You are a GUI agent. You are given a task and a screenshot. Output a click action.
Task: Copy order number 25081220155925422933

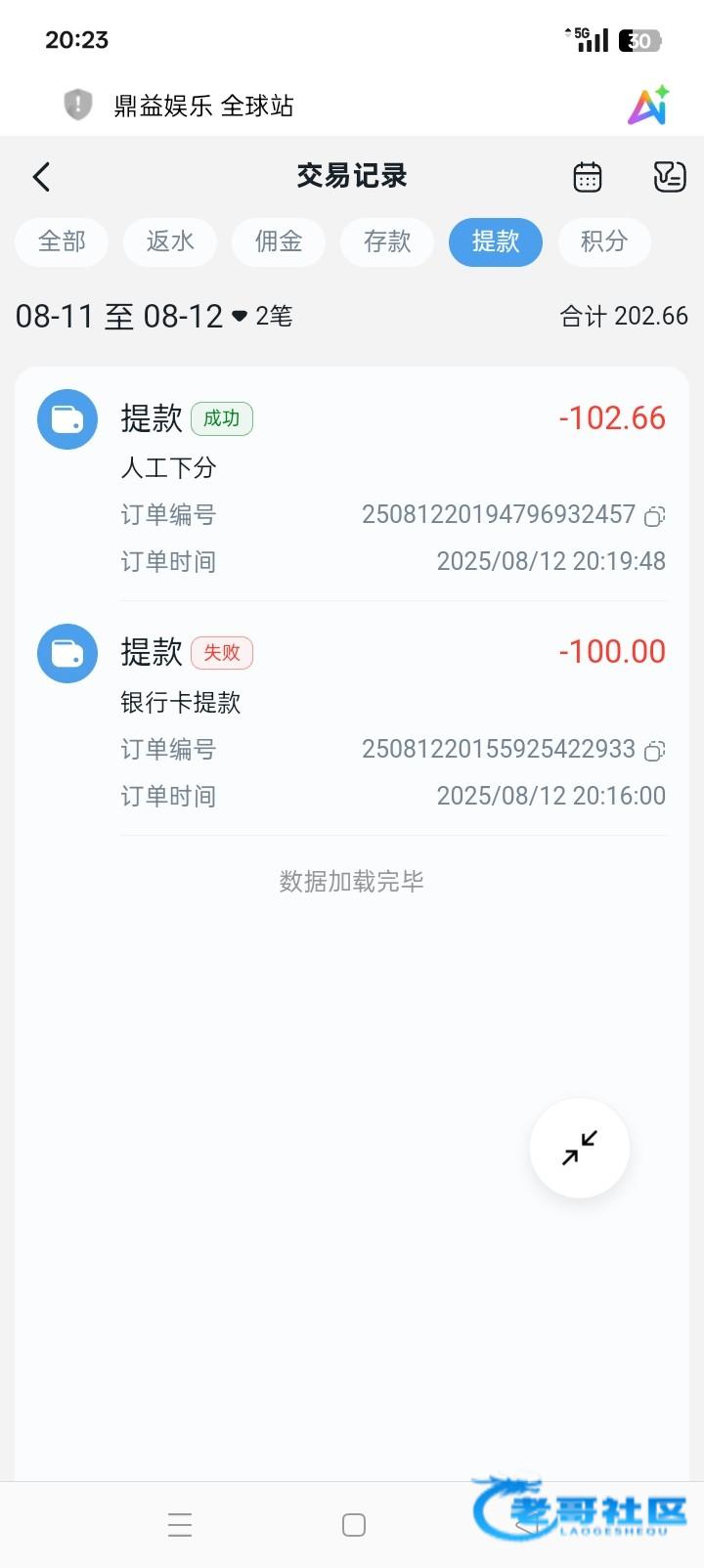click(655, 751)
